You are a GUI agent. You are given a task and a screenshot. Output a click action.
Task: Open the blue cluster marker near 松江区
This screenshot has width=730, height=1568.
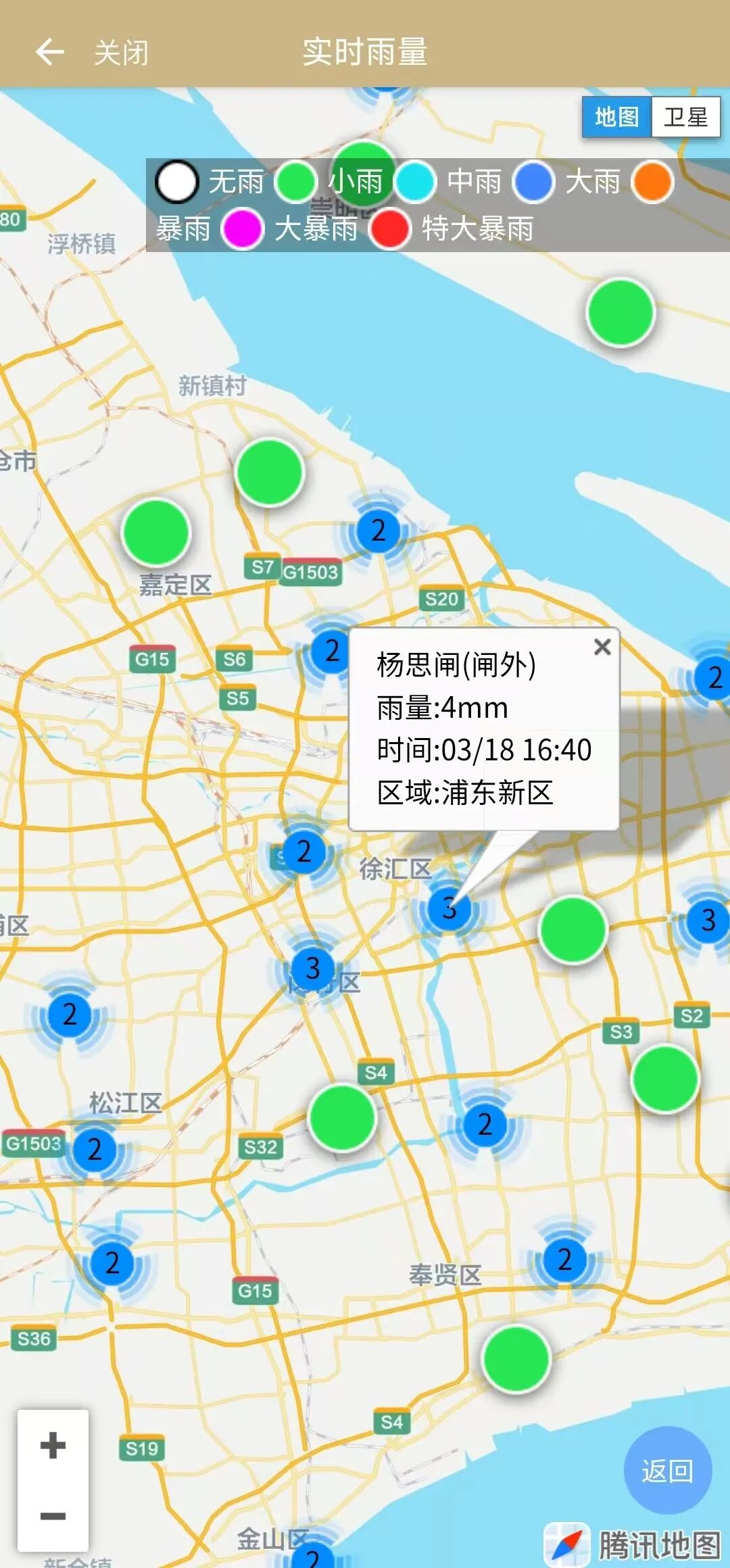[95, 1149]
